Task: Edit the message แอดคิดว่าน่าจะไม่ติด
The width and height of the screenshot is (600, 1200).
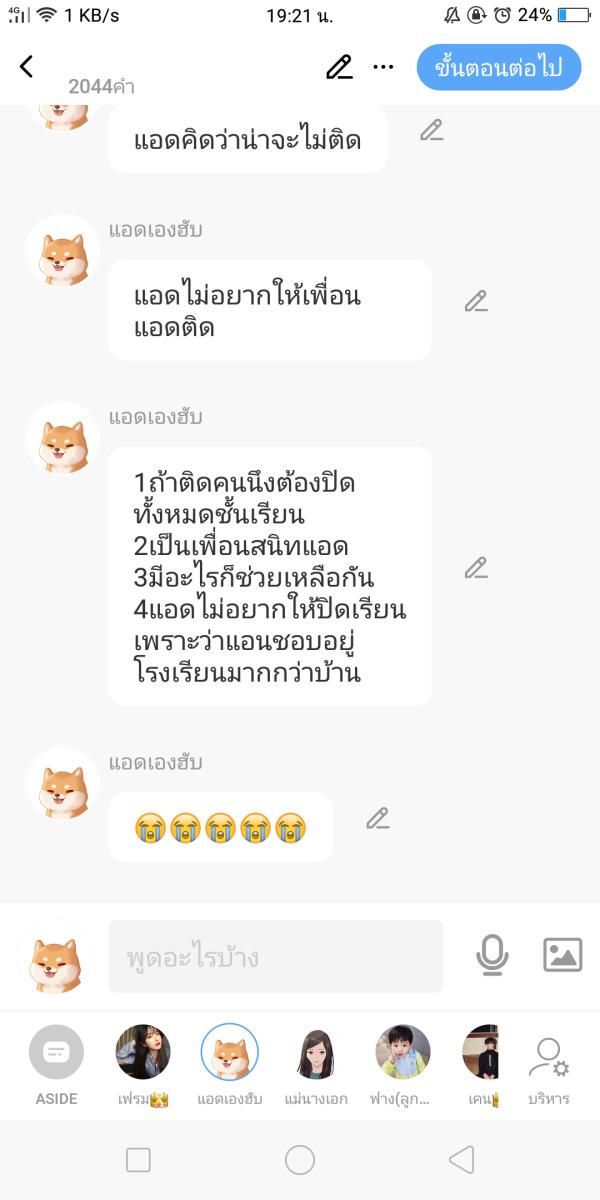Action: [431, 130]
